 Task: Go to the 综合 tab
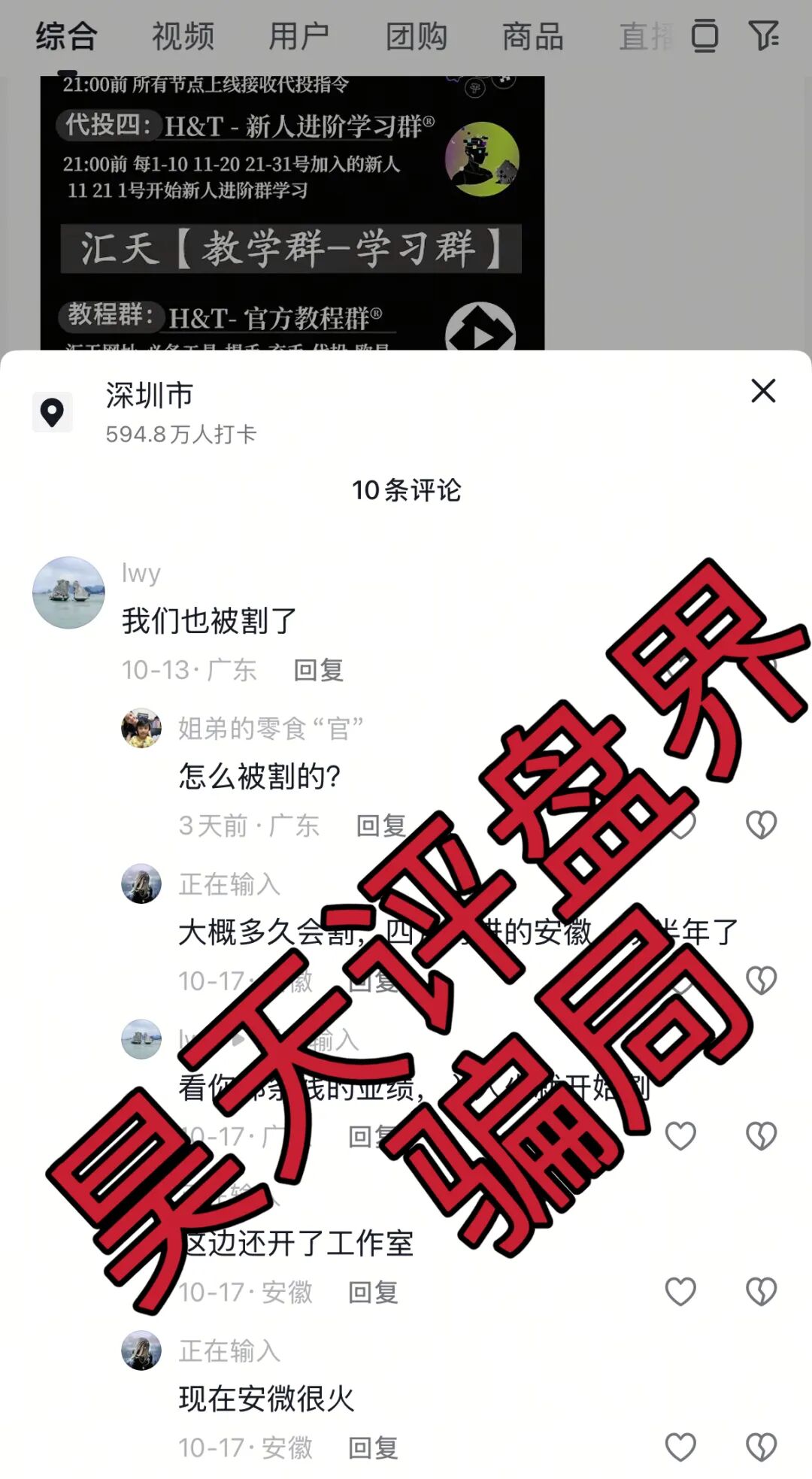click(66, 36)
